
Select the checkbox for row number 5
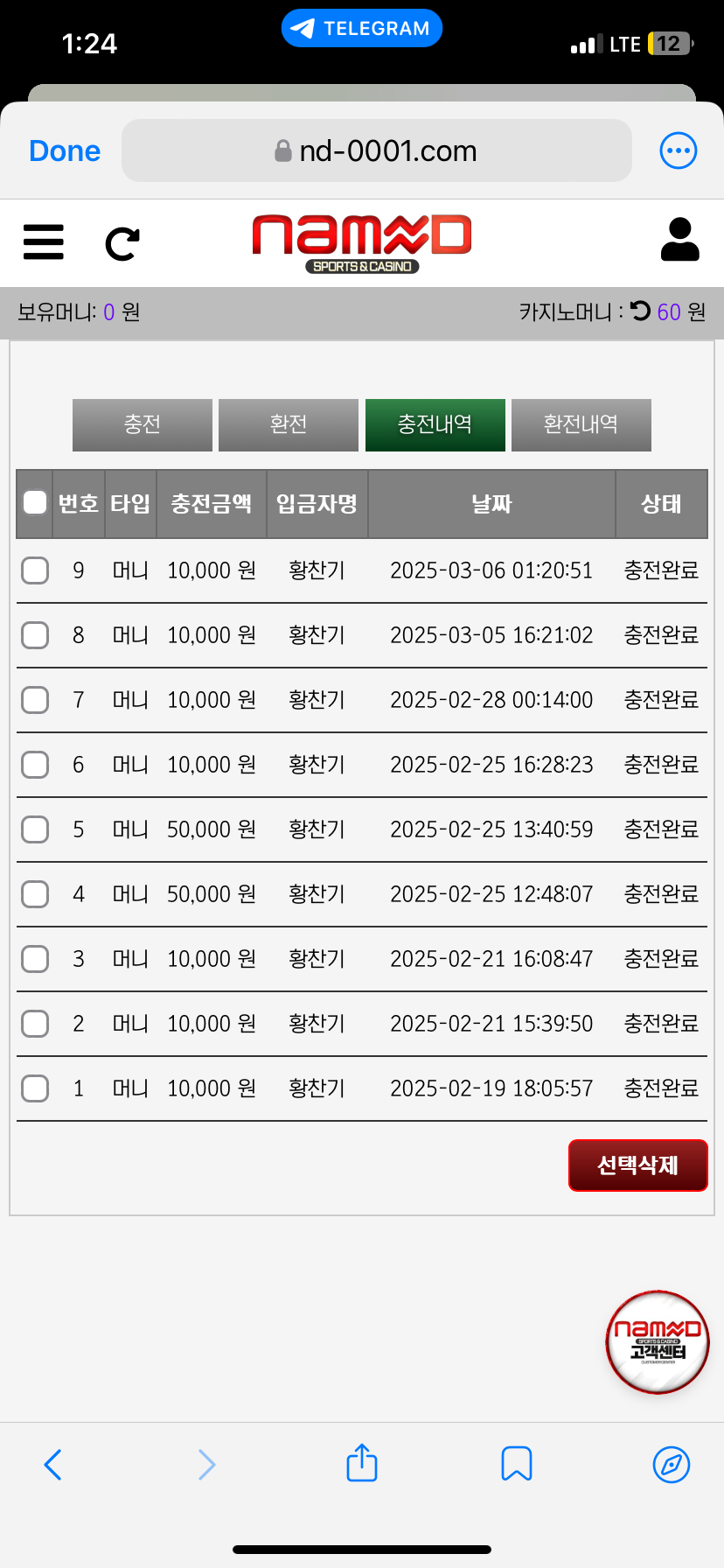click(x=35, y=829)
